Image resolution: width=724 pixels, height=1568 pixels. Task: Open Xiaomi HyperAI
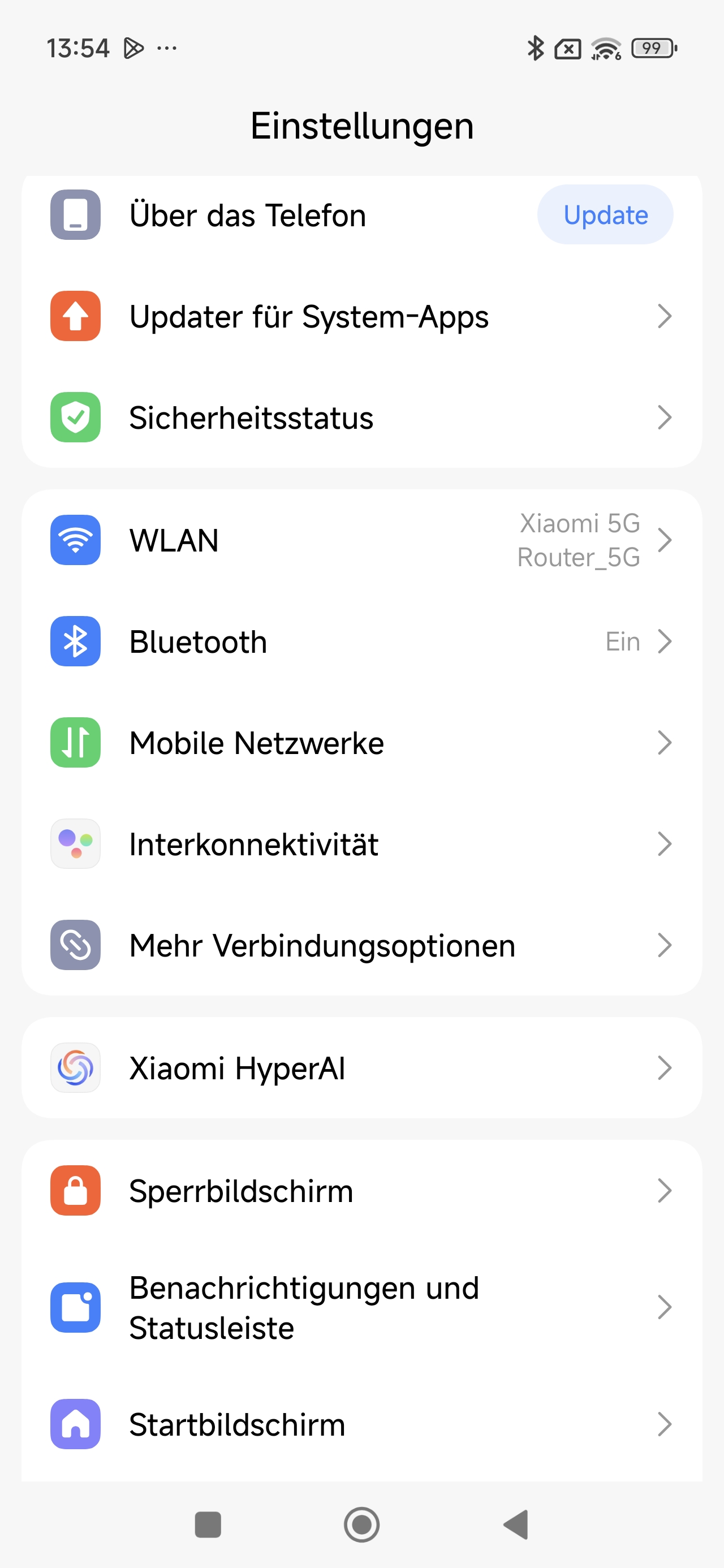pyautogui.click(x=361, y=1067)
